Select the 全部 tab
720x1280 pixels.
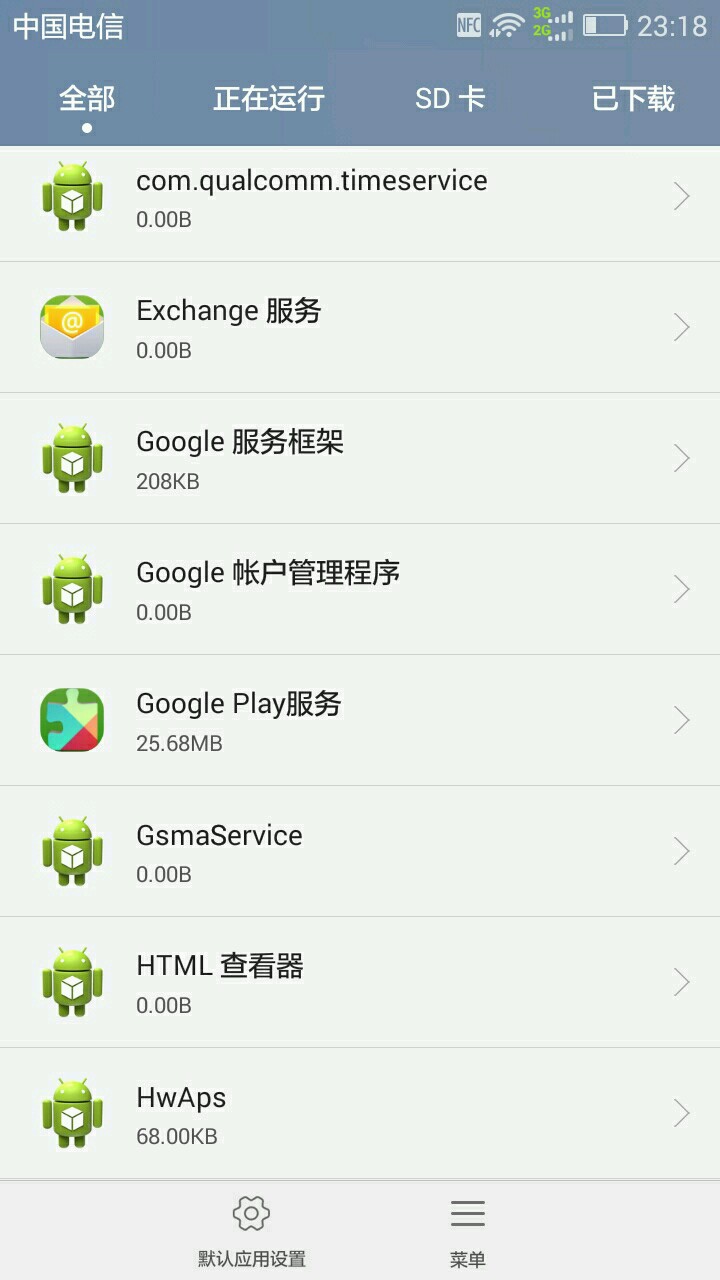pos(87,99)
